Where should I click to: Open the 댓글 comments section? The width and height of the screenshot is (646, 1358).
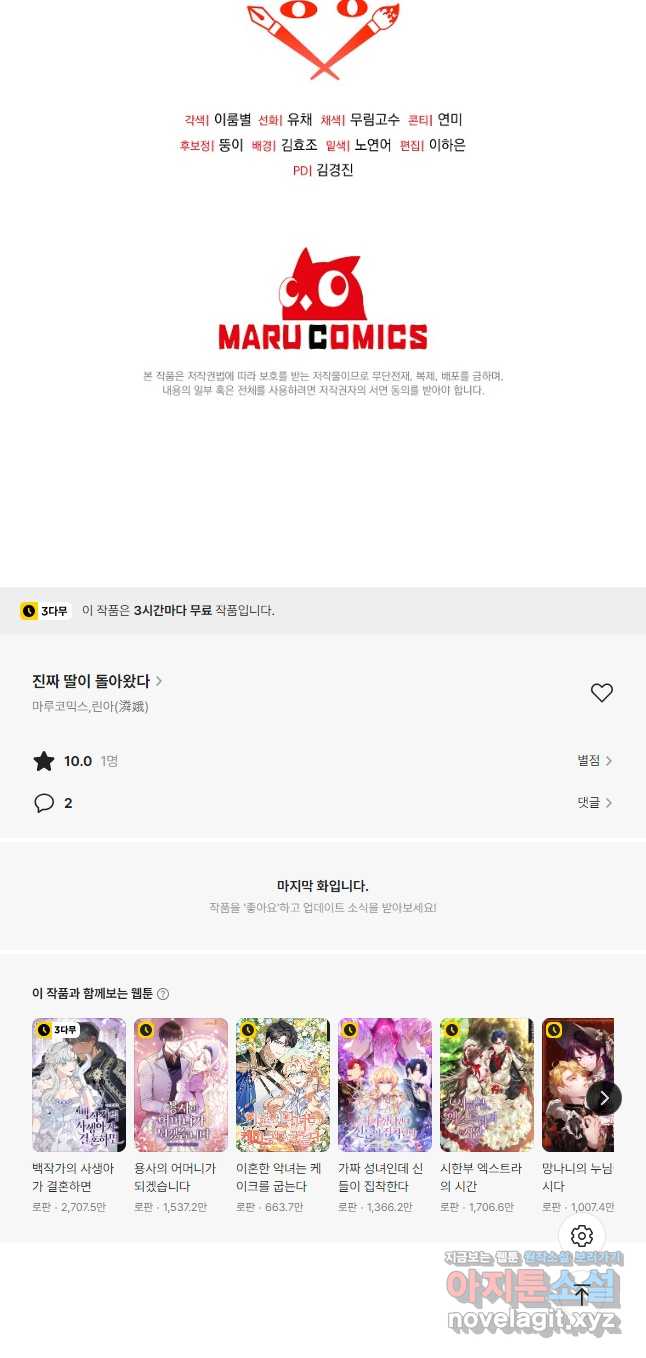click(594, 803)
